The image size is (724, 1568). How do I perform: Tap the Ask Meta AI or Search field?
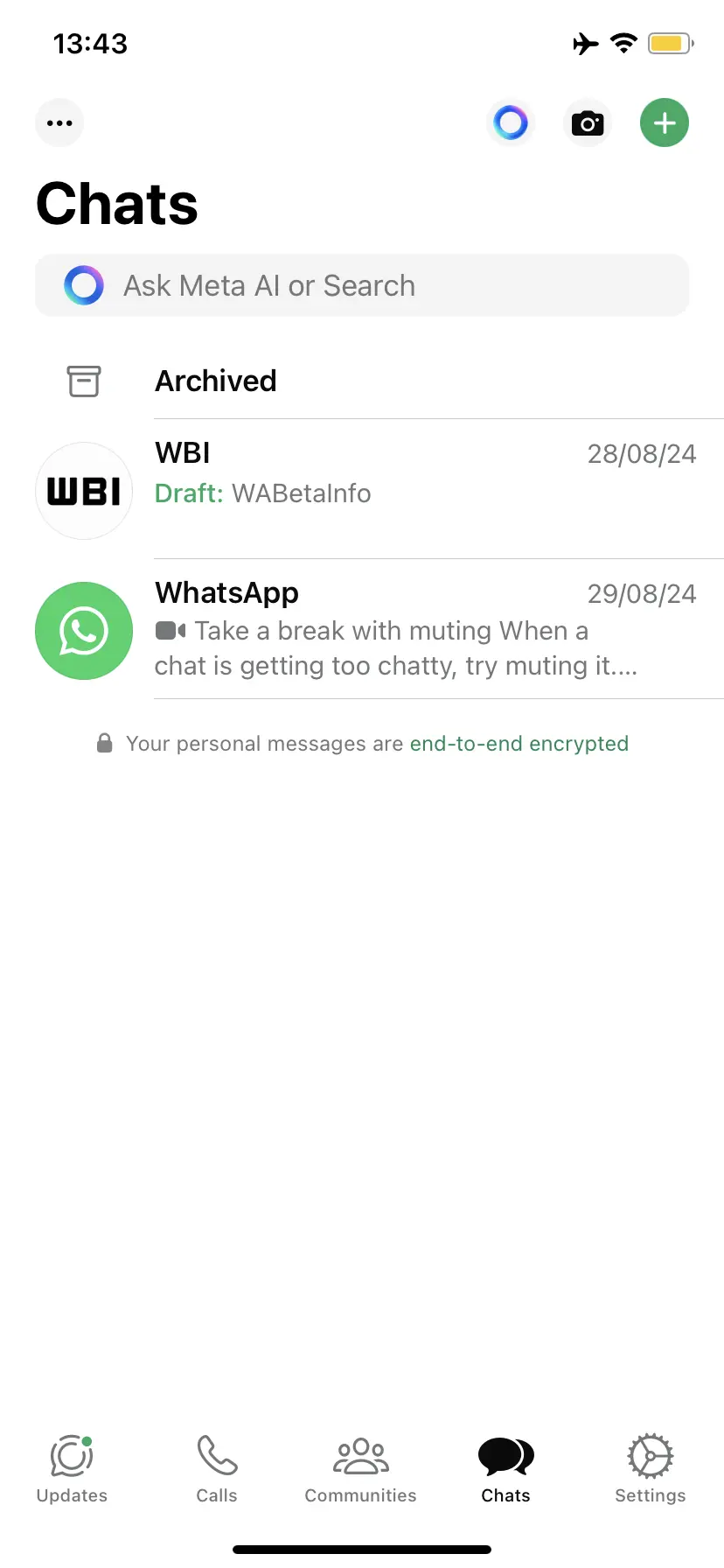(361, 285)
